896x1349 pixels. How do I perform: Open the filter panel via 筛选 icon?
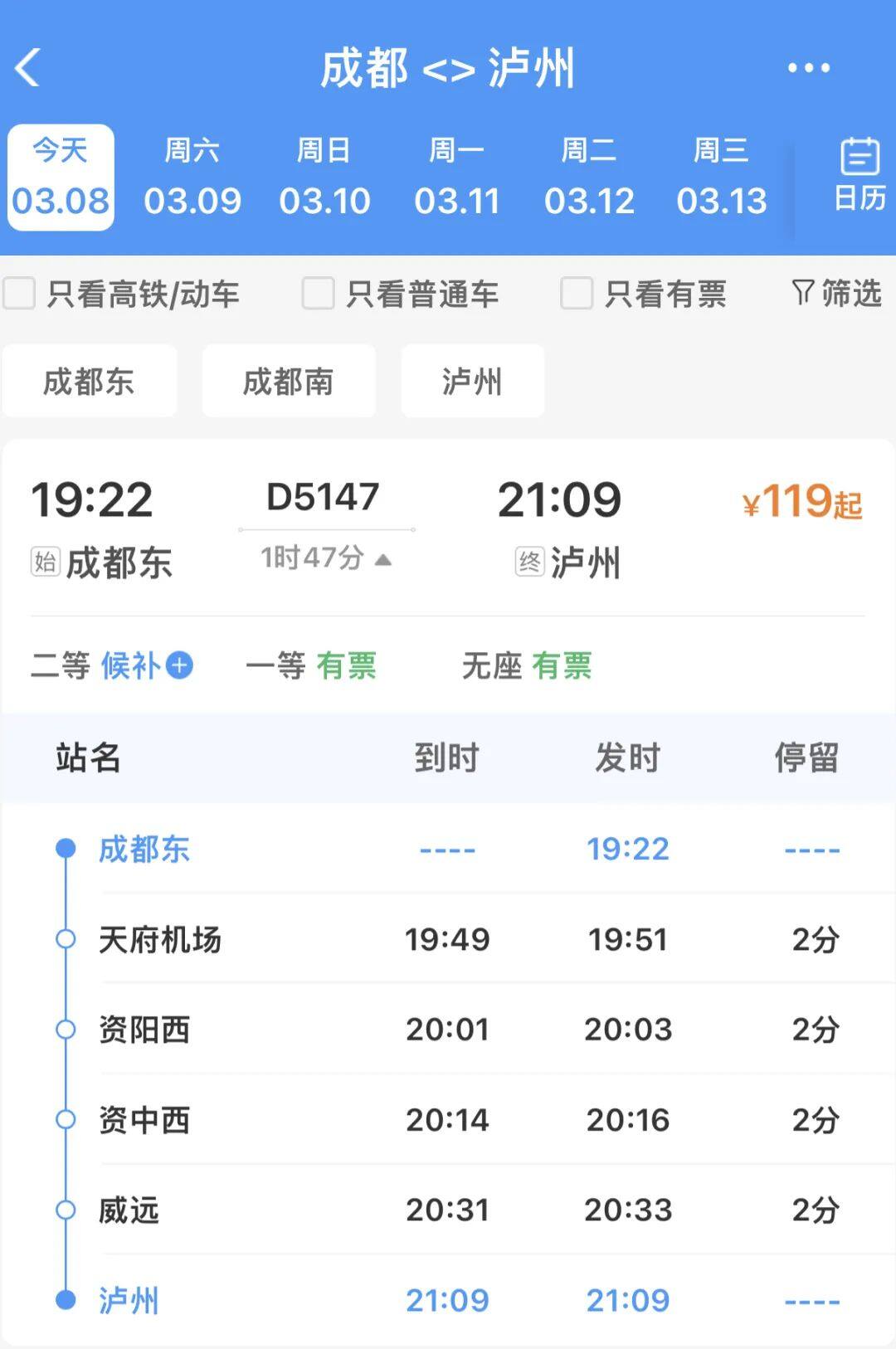[835, 292]
